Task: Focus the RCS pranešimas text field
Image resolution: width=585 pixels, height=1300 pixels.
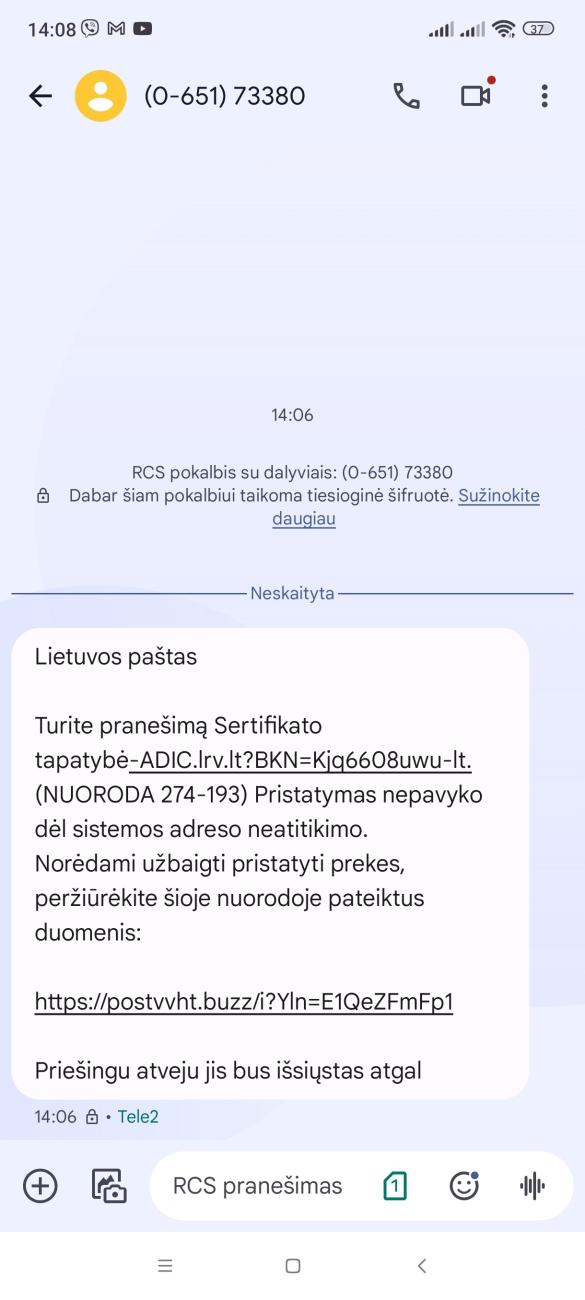Action: (258, 1186)
